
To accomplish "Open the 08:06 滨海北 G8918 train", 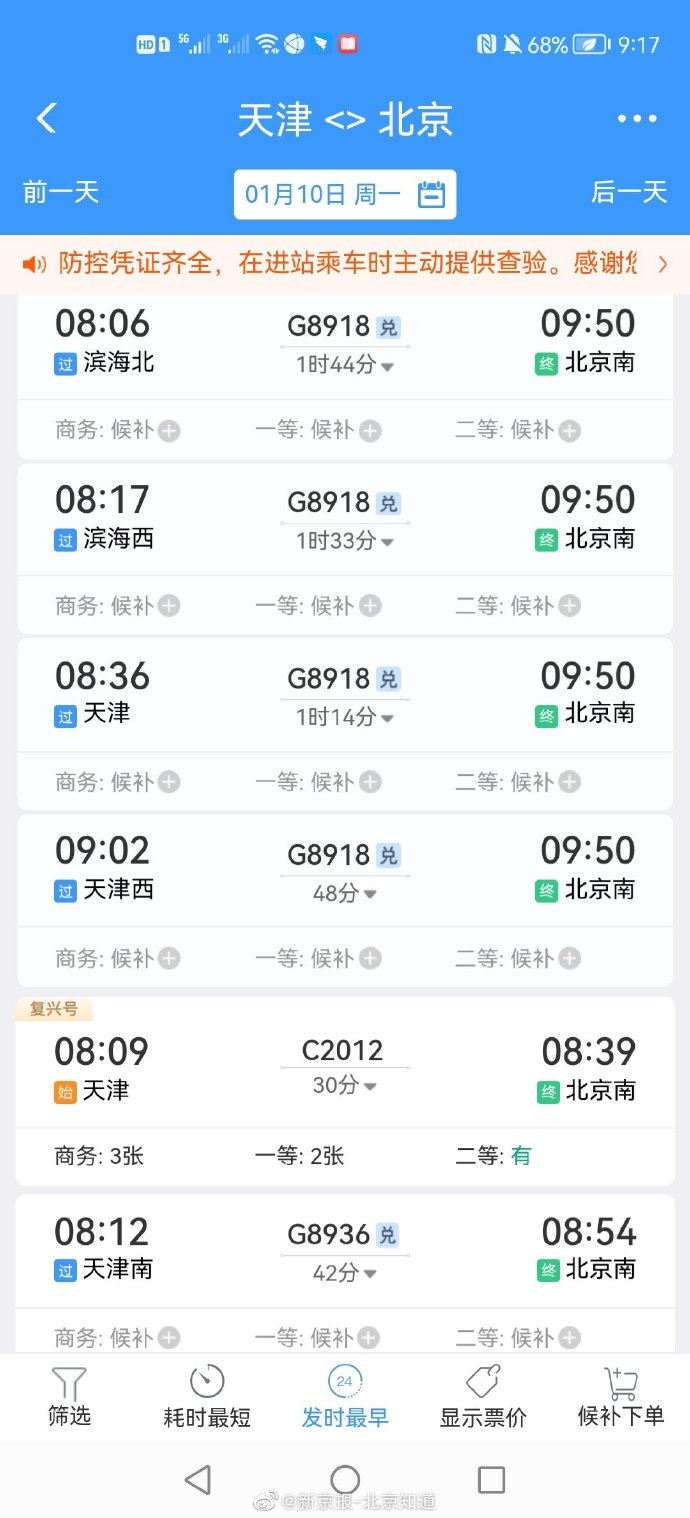I will click(344, 343).
